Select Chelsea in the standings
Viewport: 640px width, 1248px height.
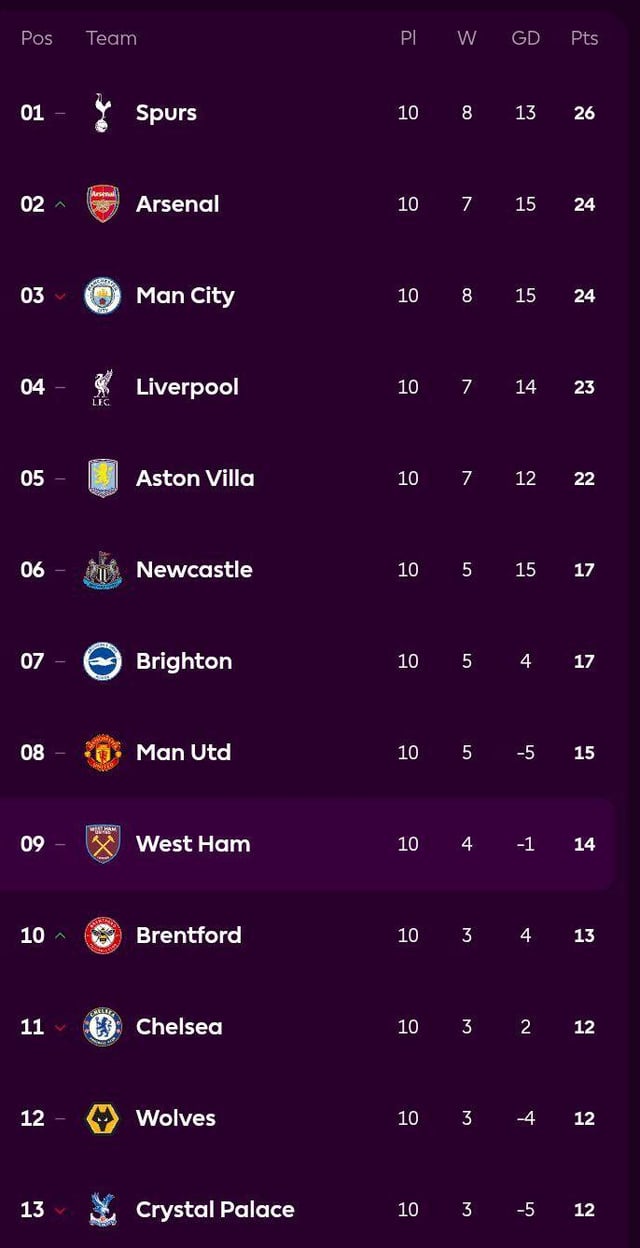click(179, 1027)
